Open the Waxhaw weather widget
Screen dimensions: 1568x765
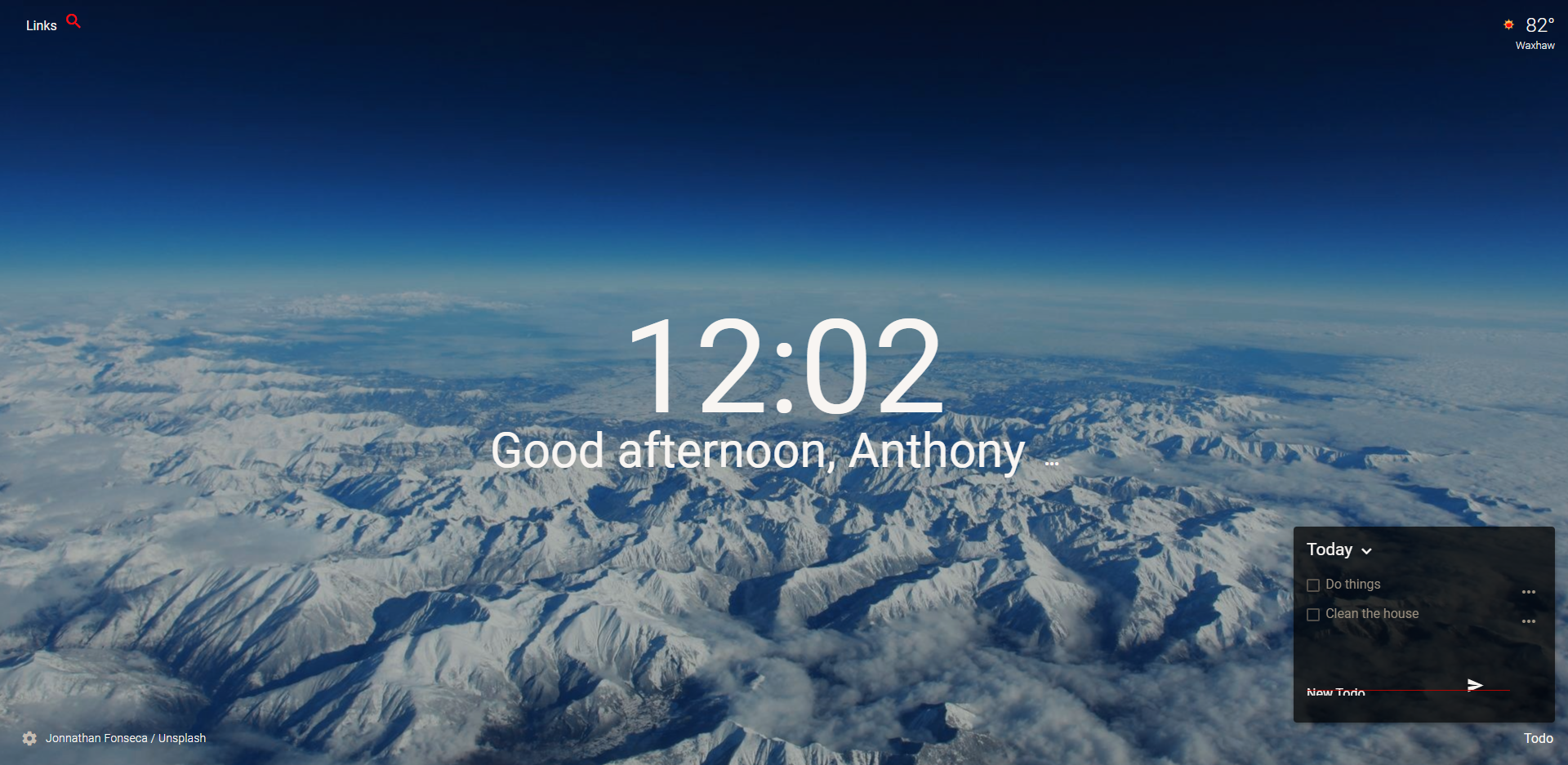pos(1531,33)
